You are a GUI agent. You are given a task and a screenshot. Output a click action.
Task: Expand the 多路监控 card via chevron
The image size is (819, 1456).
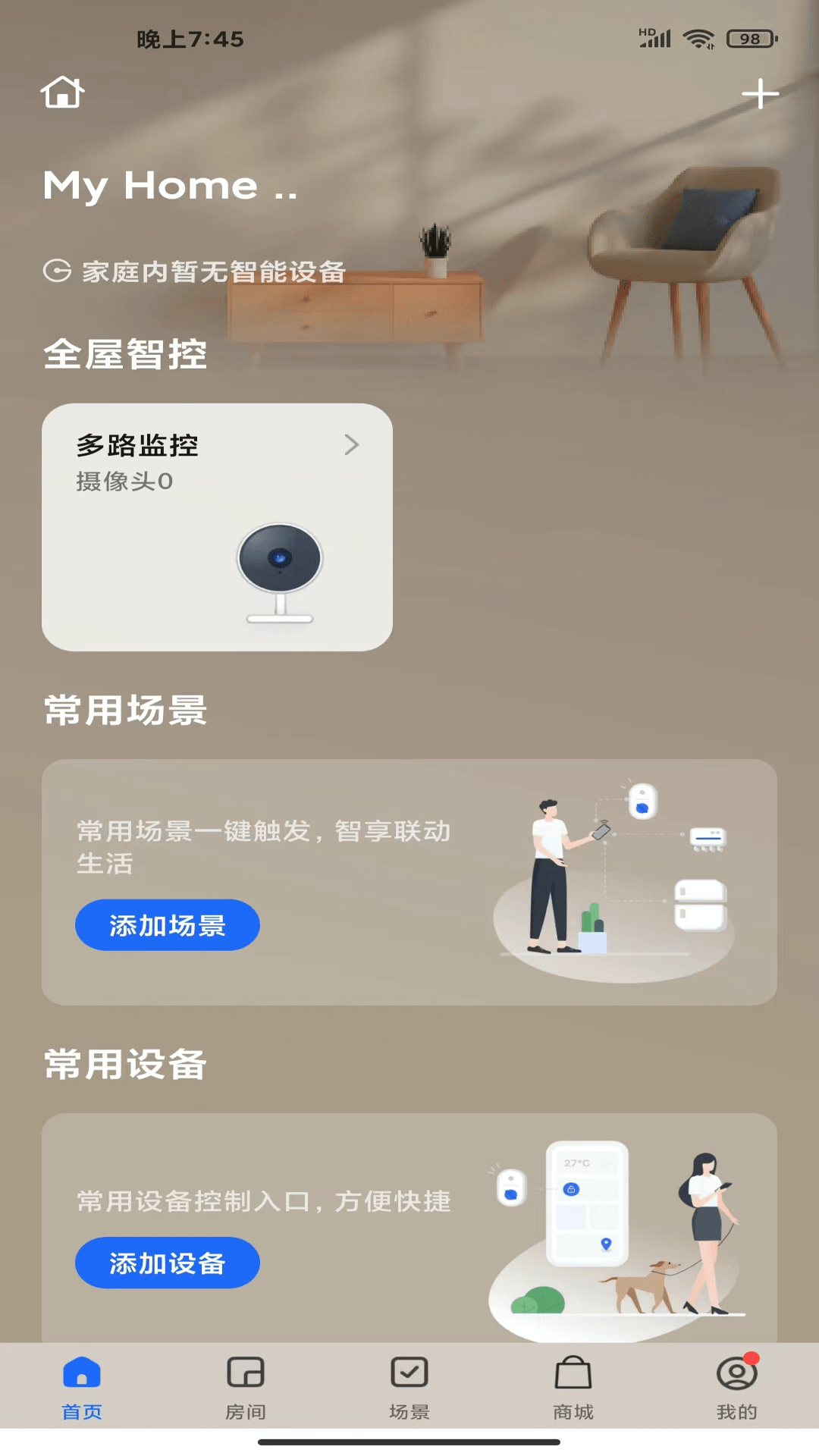pyautogui.click(x=352, y=447)
